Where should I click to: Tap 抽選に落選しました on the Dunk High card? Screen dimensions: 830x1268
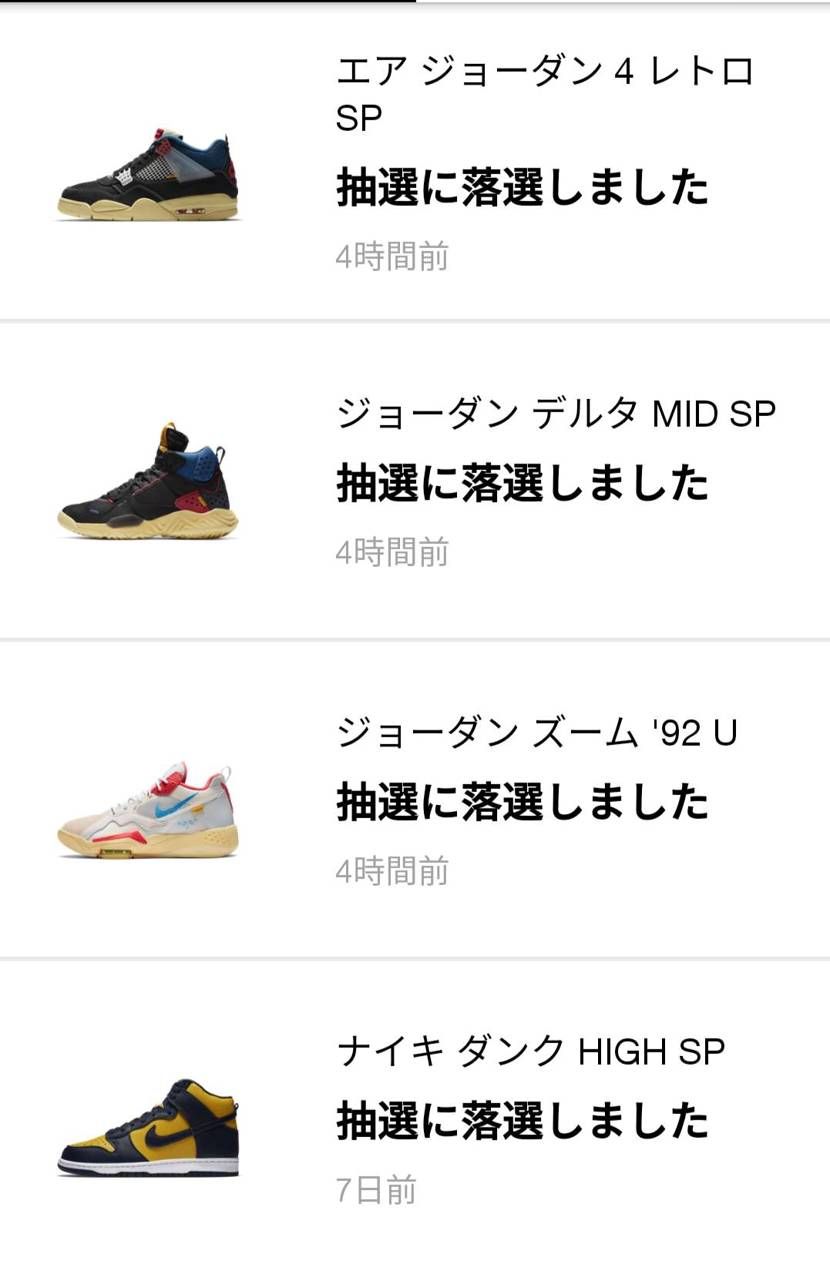point(522,1122)
